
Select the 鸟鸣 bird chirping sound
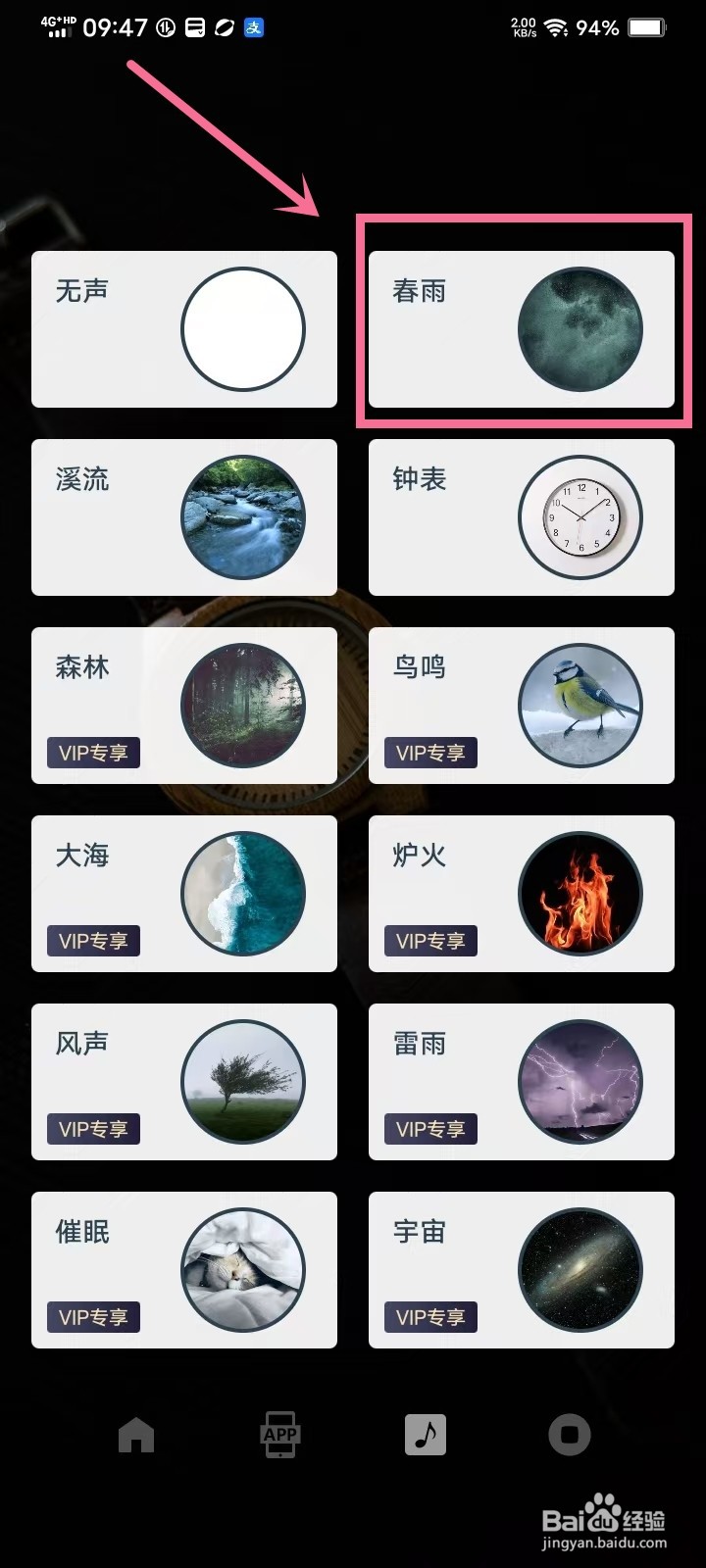click(521, 705)
